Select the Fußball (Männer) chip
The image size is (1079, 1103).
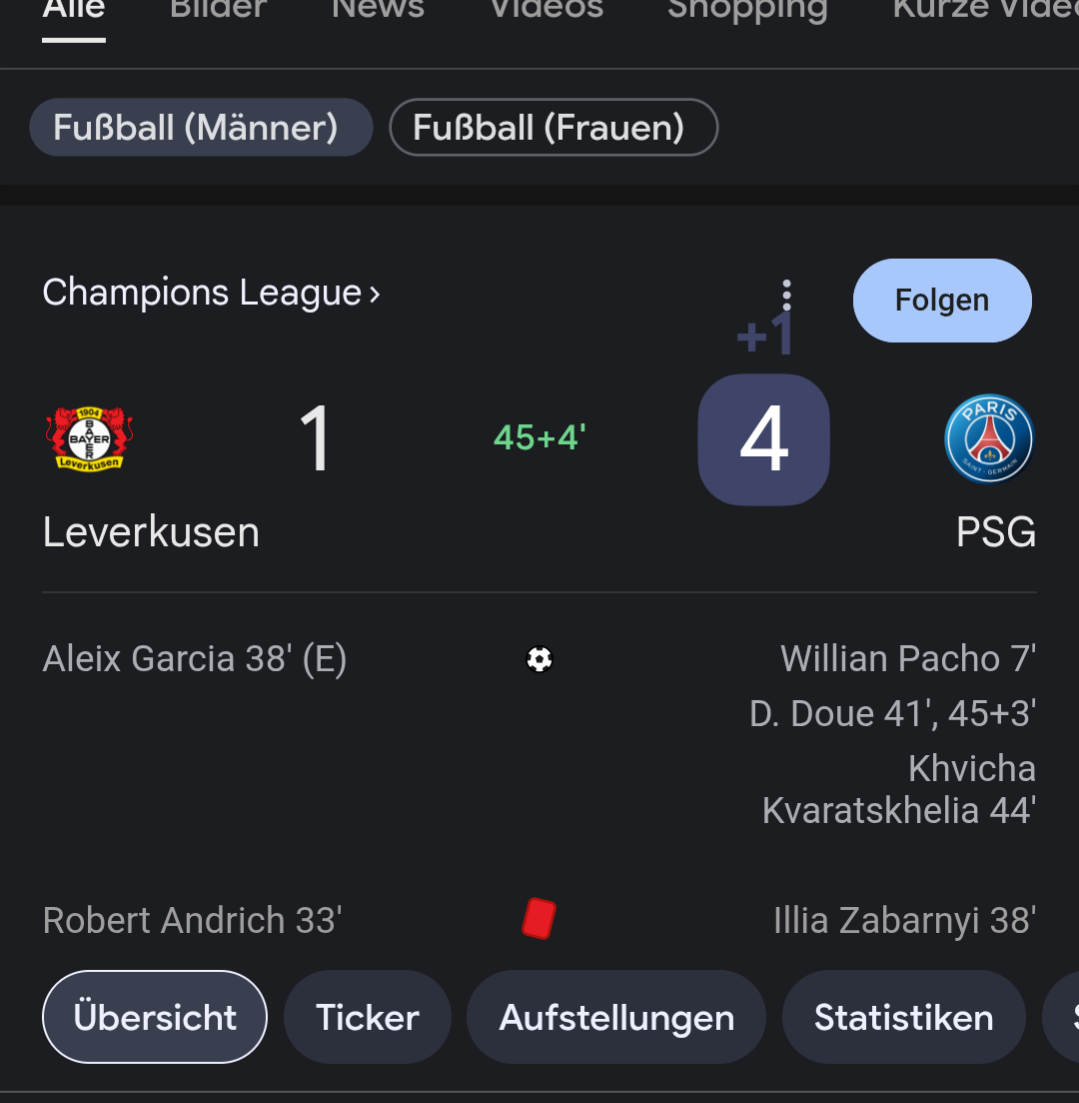pyautogui.click(x=200, y=128)
